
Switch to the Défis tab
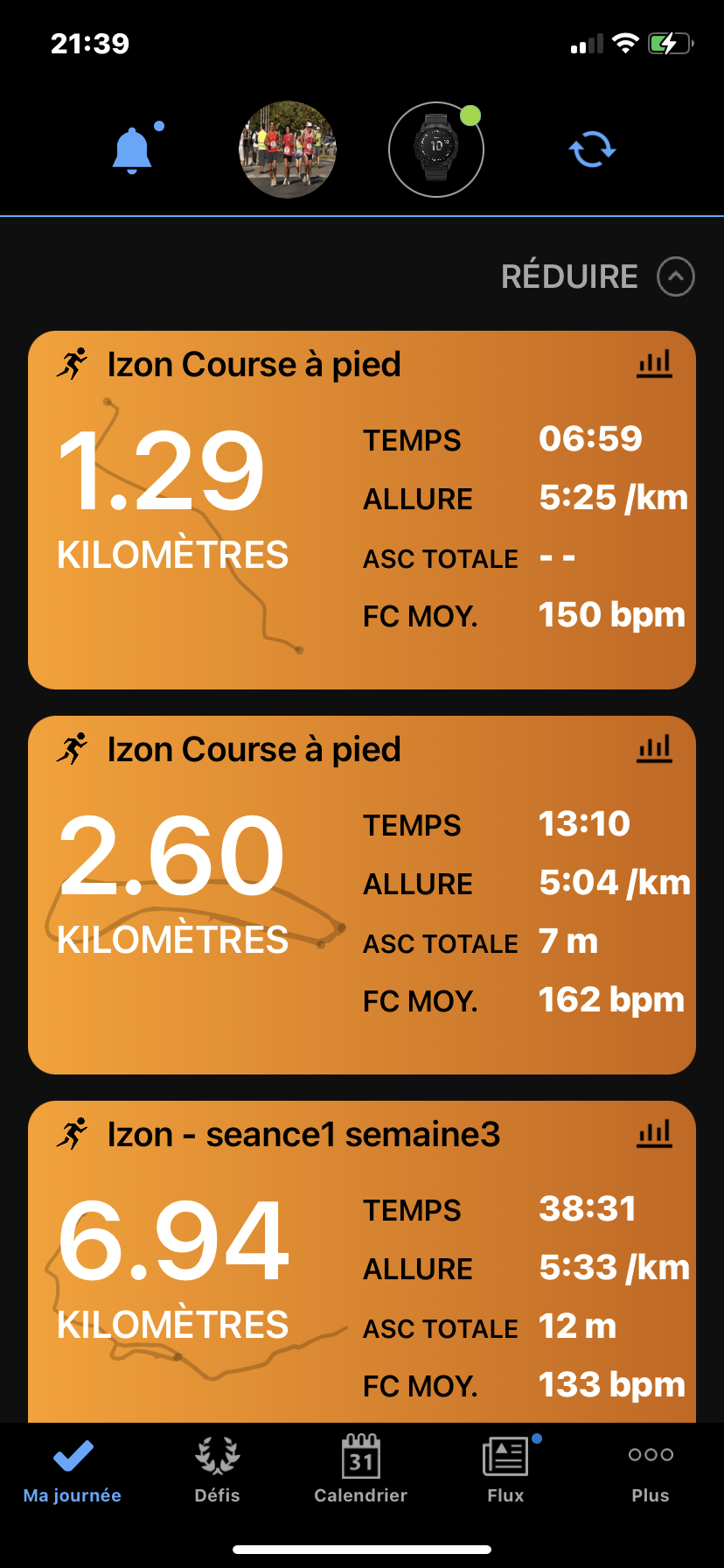click(217, 1470)
